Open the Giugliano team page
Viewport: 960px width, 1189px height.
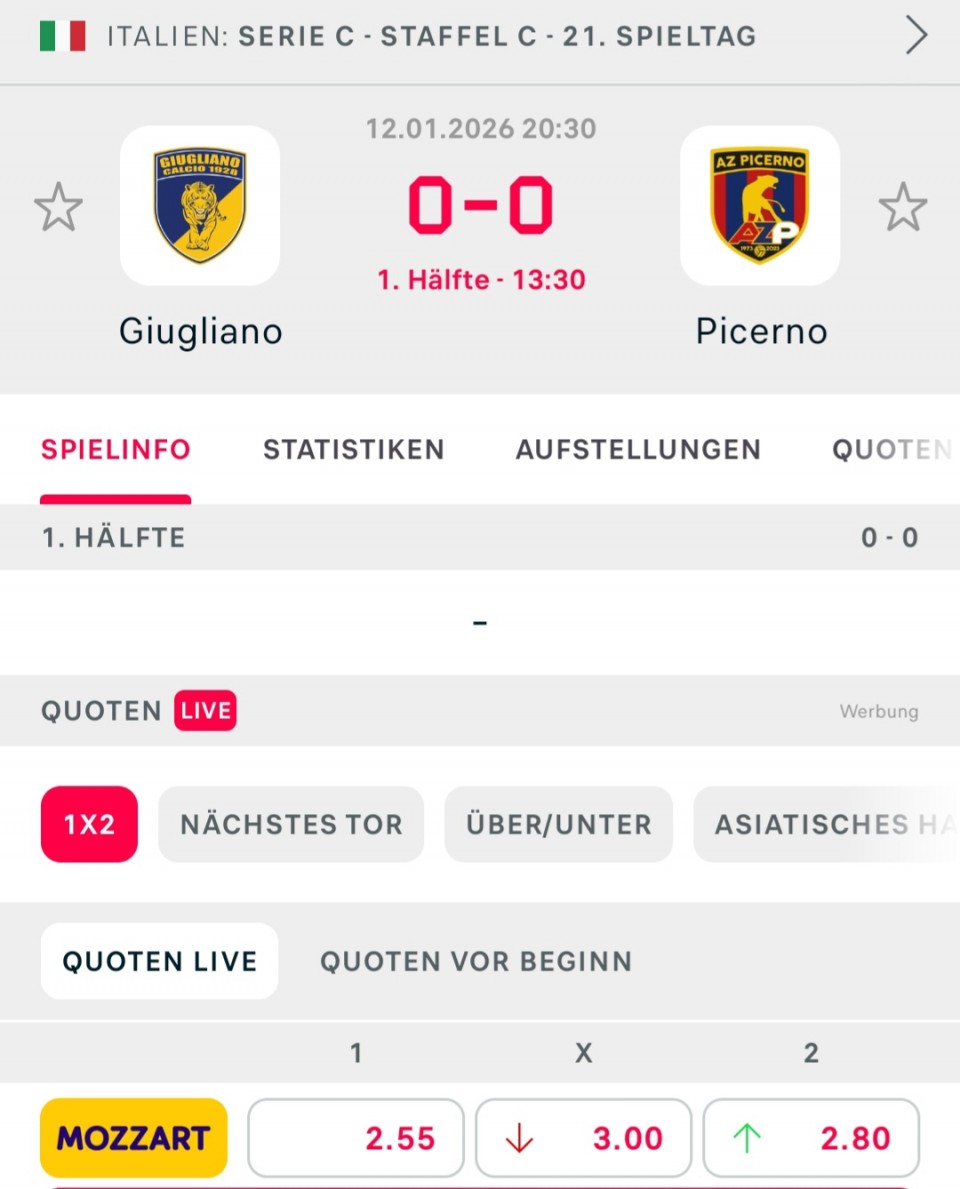(x=200, y=206)
